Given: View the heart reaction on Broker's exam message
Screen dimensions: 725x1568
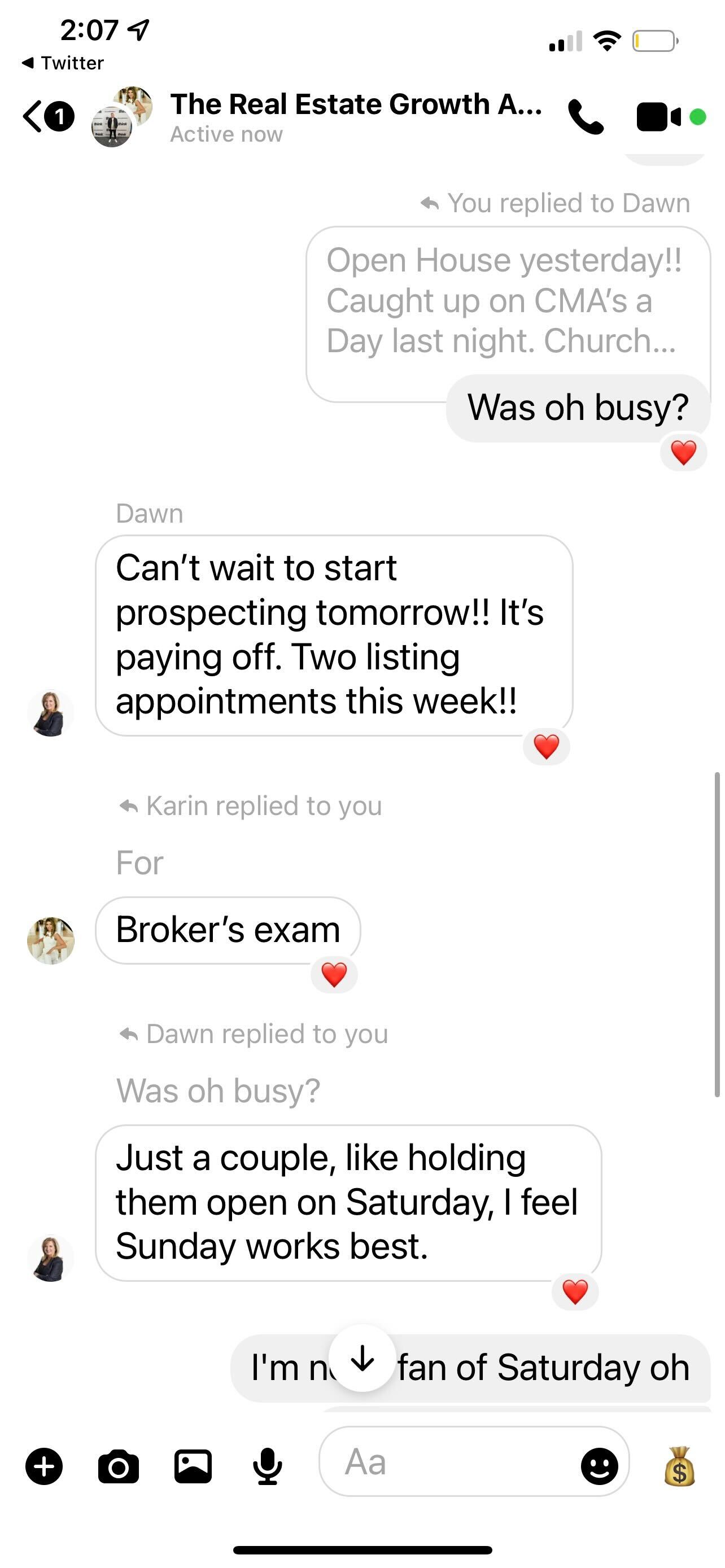Looking at the screenshot, I should 334,975.
